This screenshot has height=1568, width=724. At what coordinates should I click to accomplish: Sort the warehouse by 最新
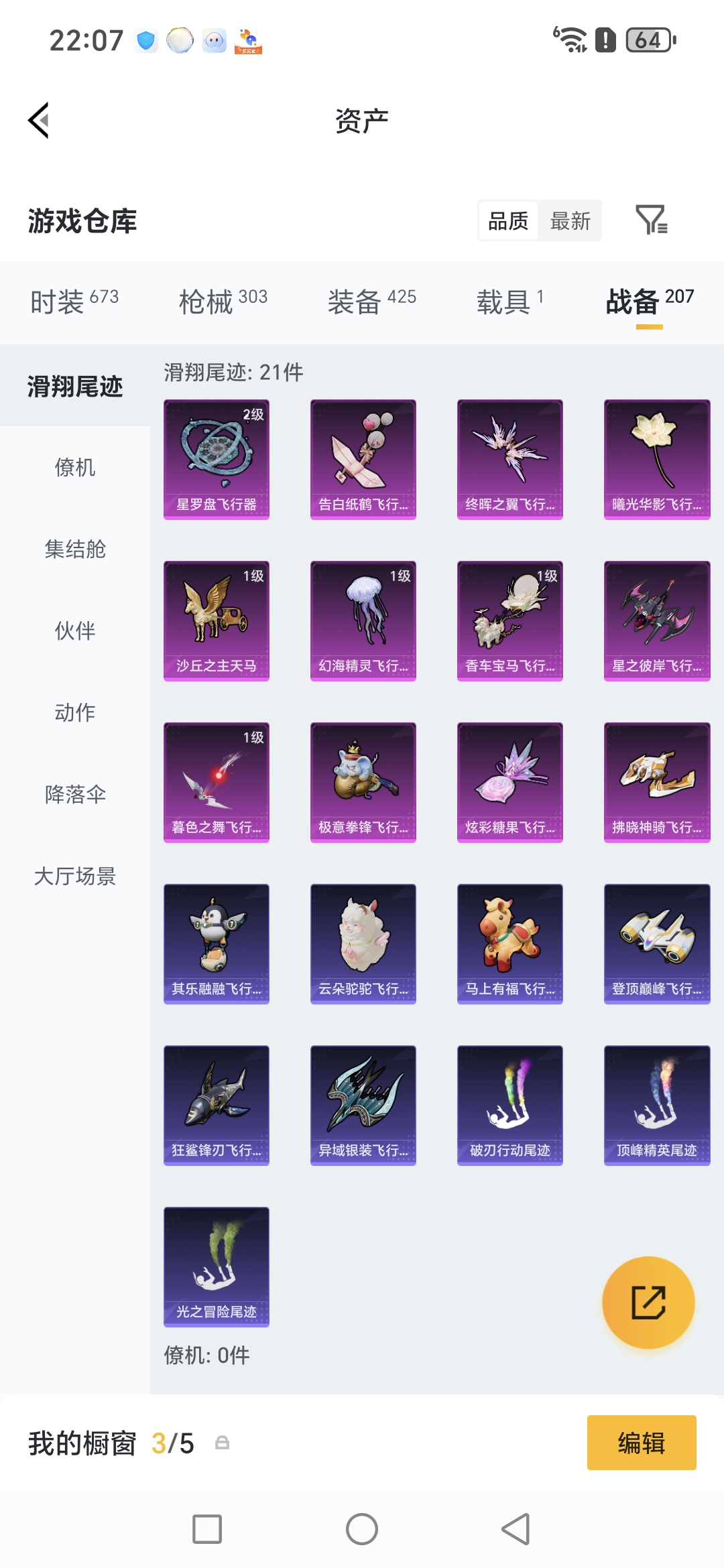pyautogui.click(x=570, y=220)
